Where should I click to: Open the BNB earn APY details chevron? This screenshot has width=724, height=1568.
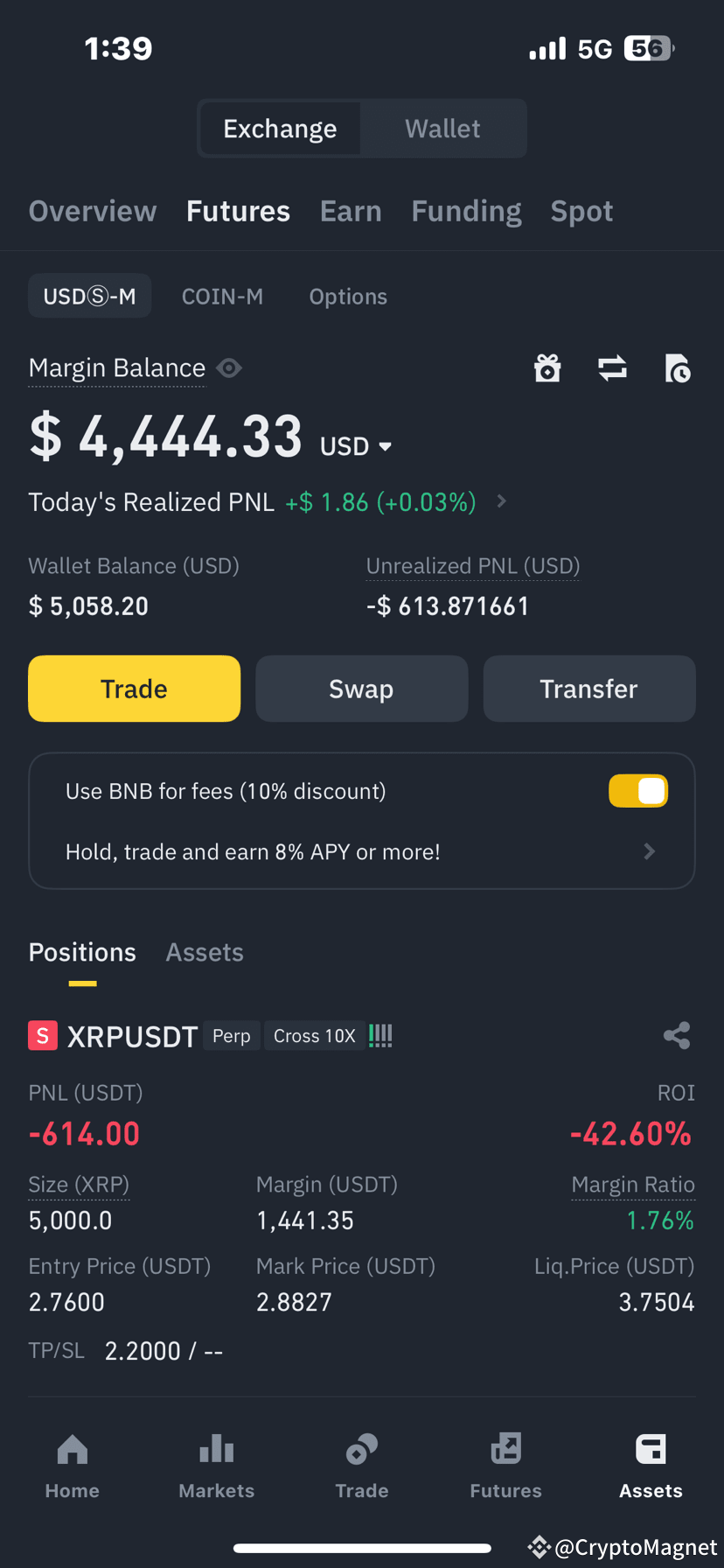tap(649, 850)
